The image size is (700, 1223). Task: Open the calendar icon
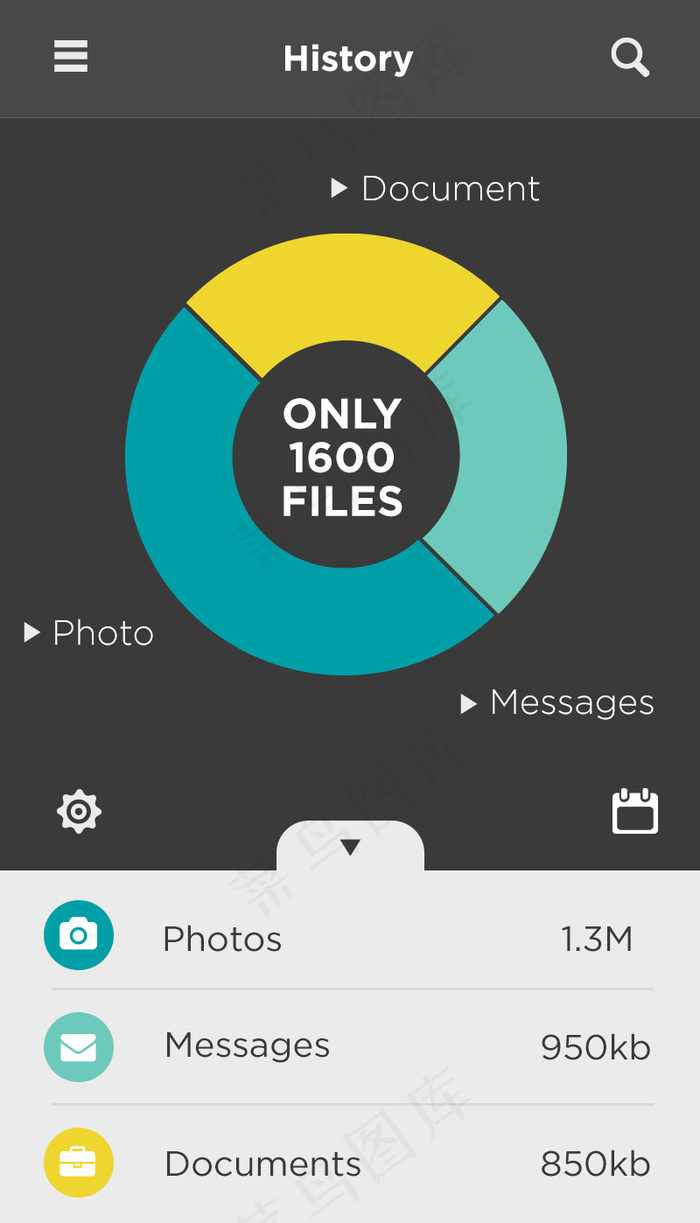pos(635,811)
